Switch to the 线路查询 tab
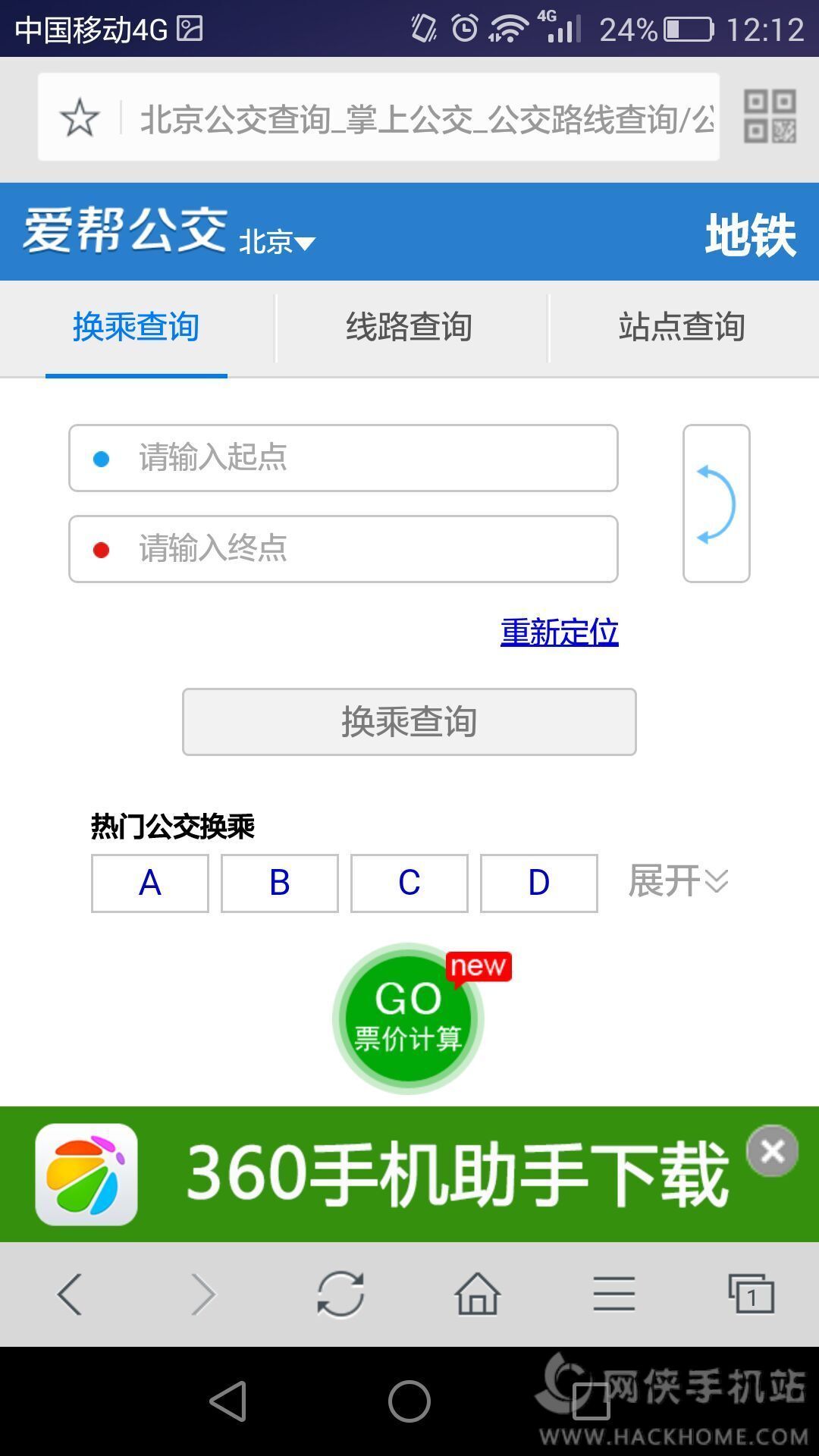Image resolution: width=819 pixels, height=1456 pixels. pos(409,328)
